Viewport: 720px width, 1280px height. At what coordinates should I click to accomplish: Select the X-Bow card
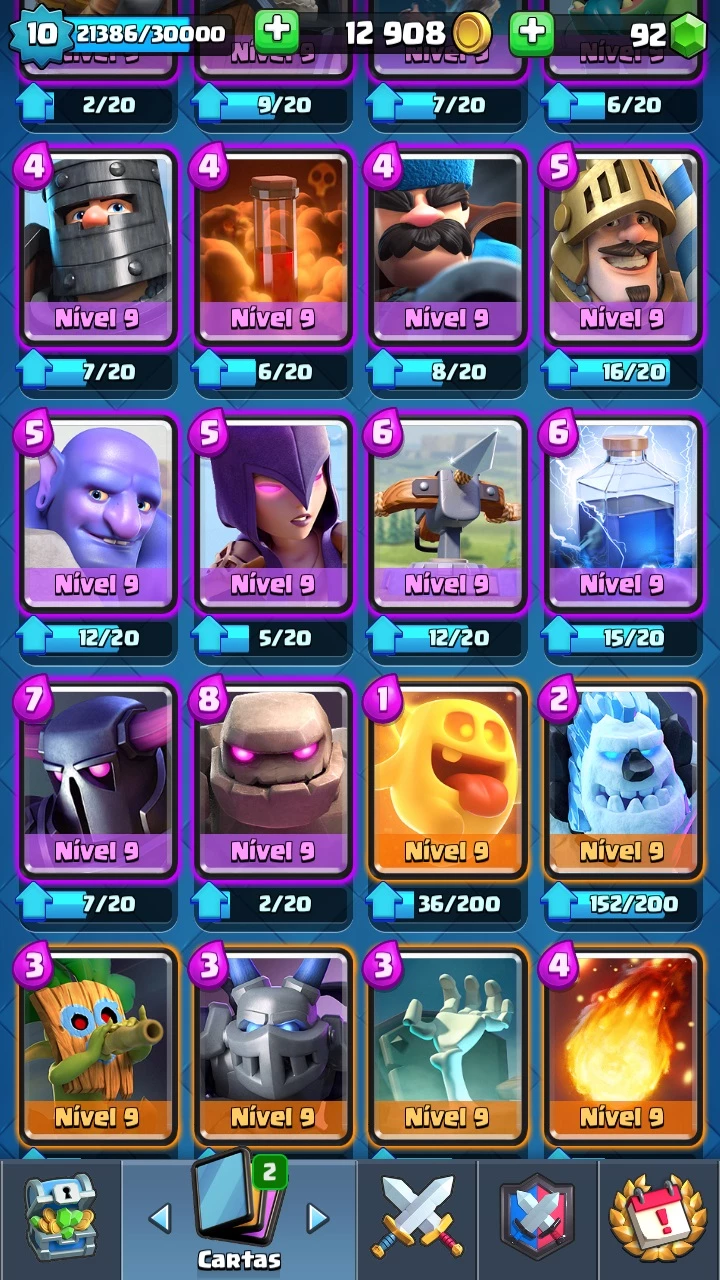(447, 514)
